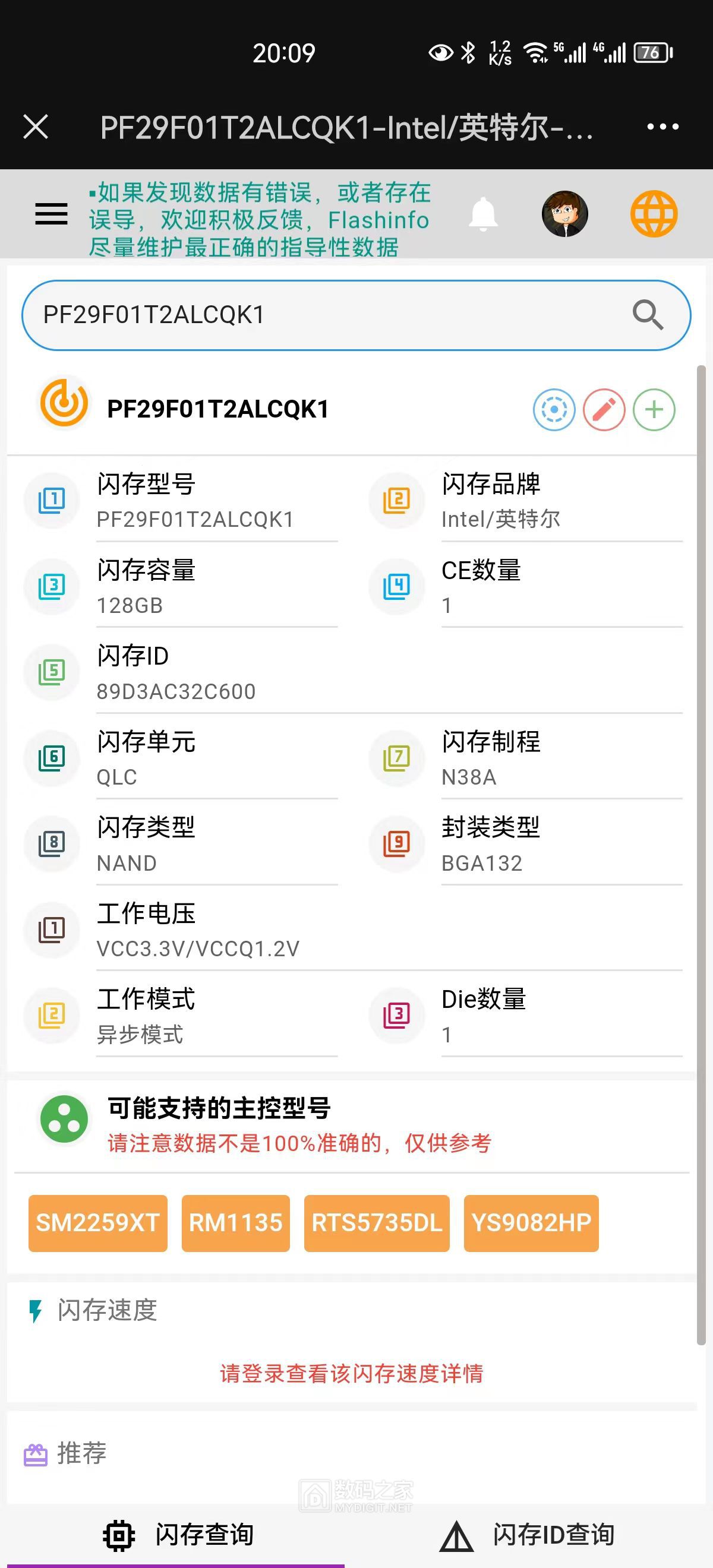Image resolution: width=713 pixels, height=1568 pixels.
Task: Click the green plus icon
Action: 655,410
